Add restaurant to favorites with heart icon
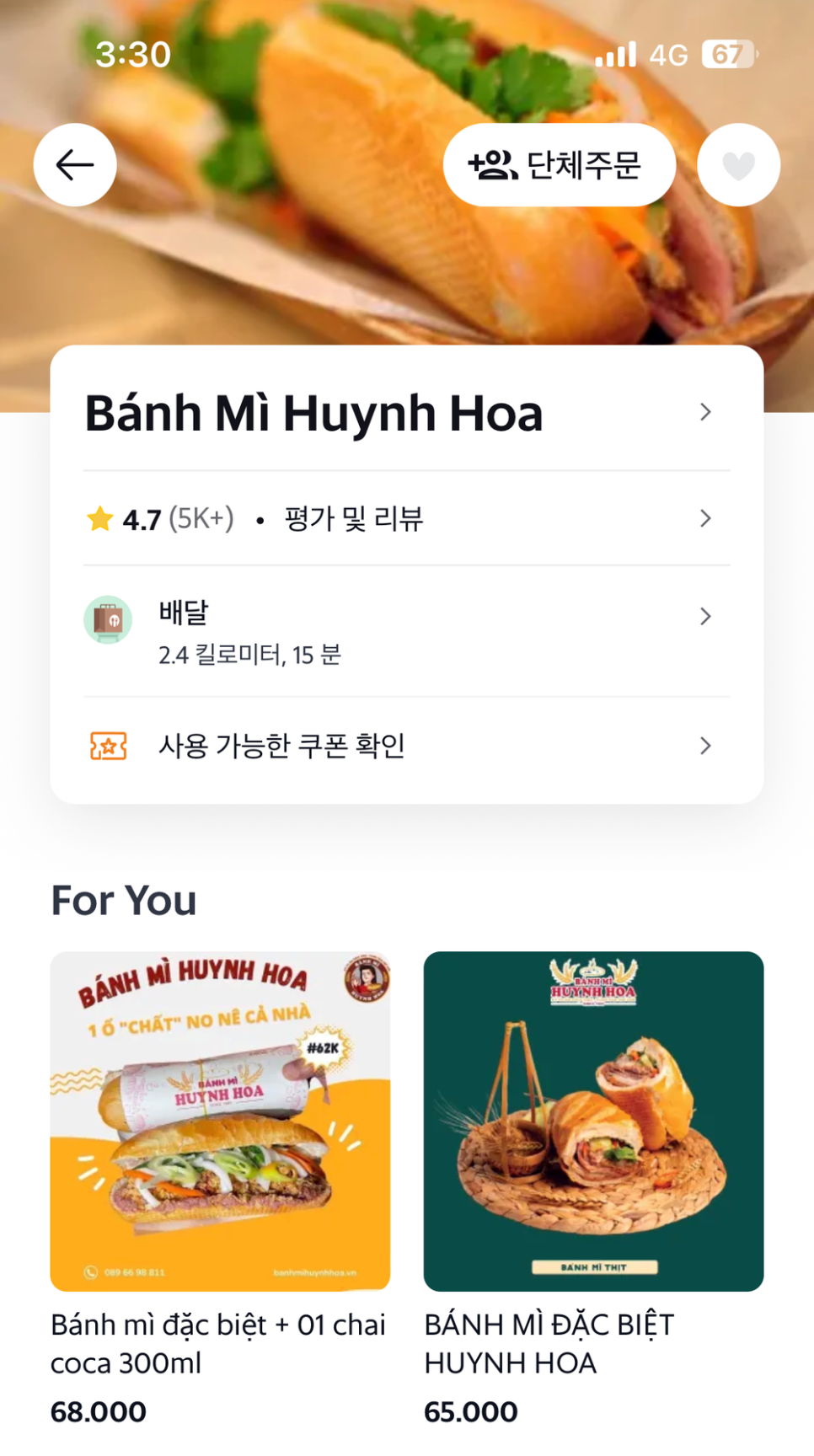The width and height of the screenshot is (814, 1456). pyautogui.click(x=738, y=165)
